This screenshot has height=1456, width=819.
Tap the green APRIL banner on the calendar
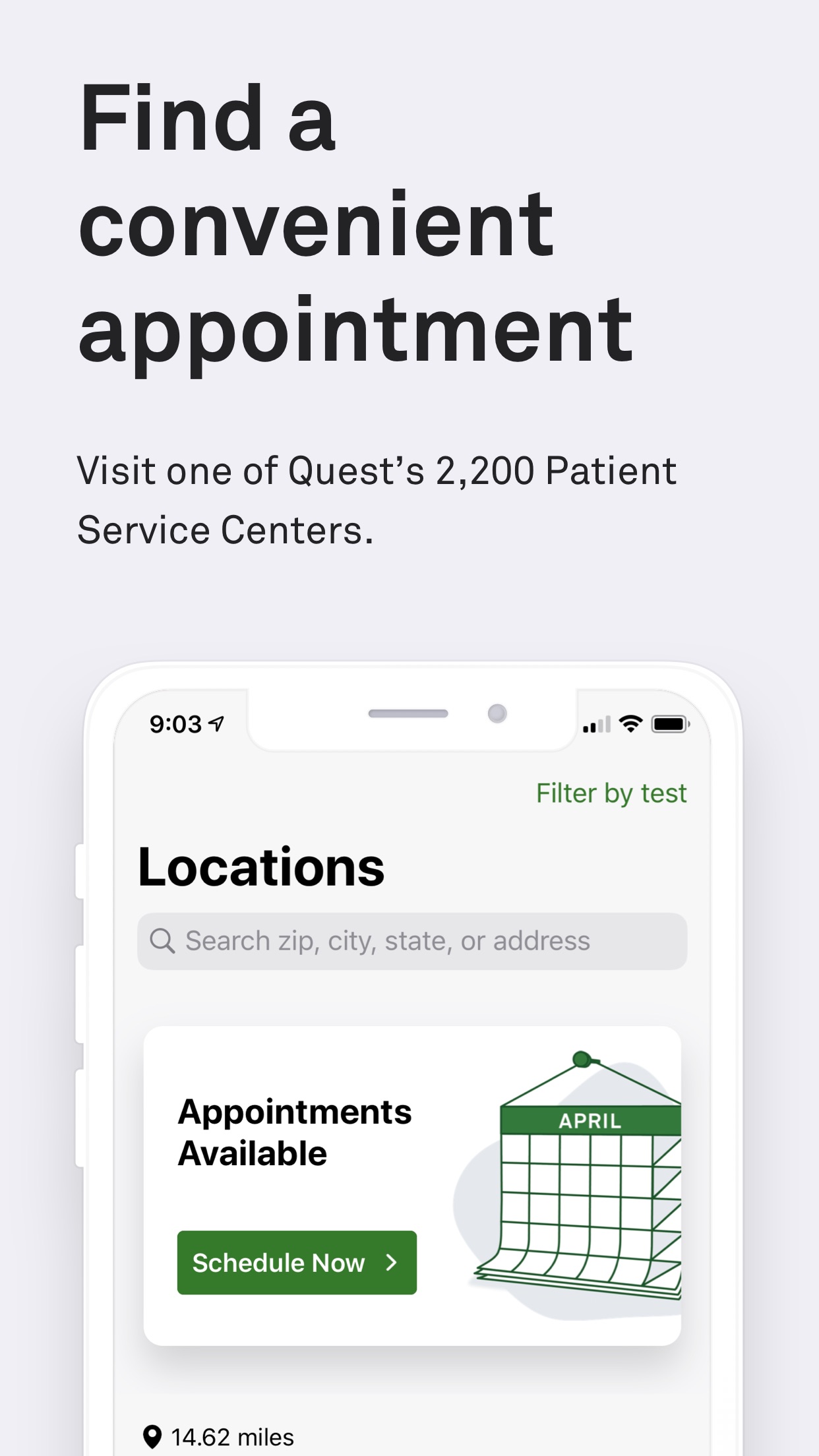[591, 1119]
